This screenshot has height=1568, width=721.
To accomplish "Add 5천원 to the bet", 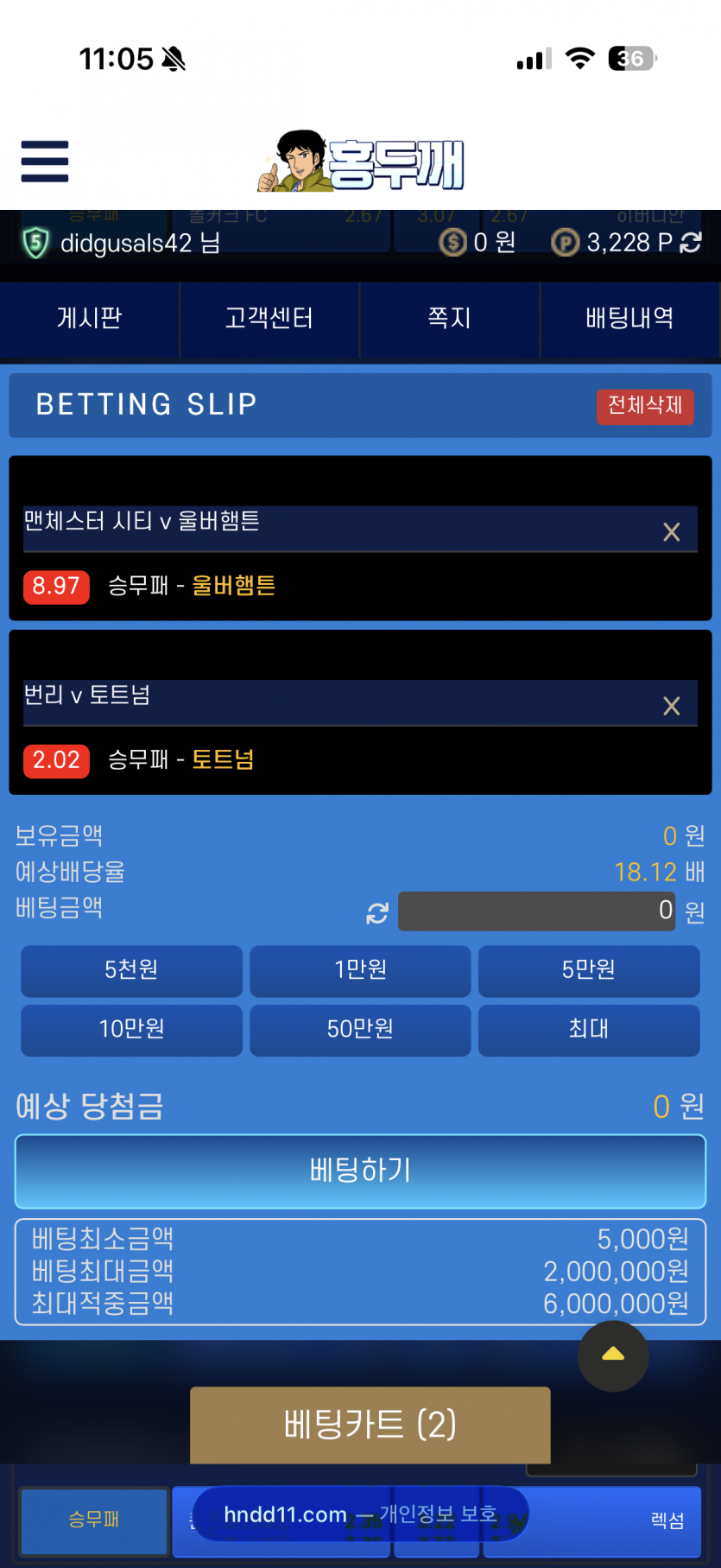I will point(131,970).
